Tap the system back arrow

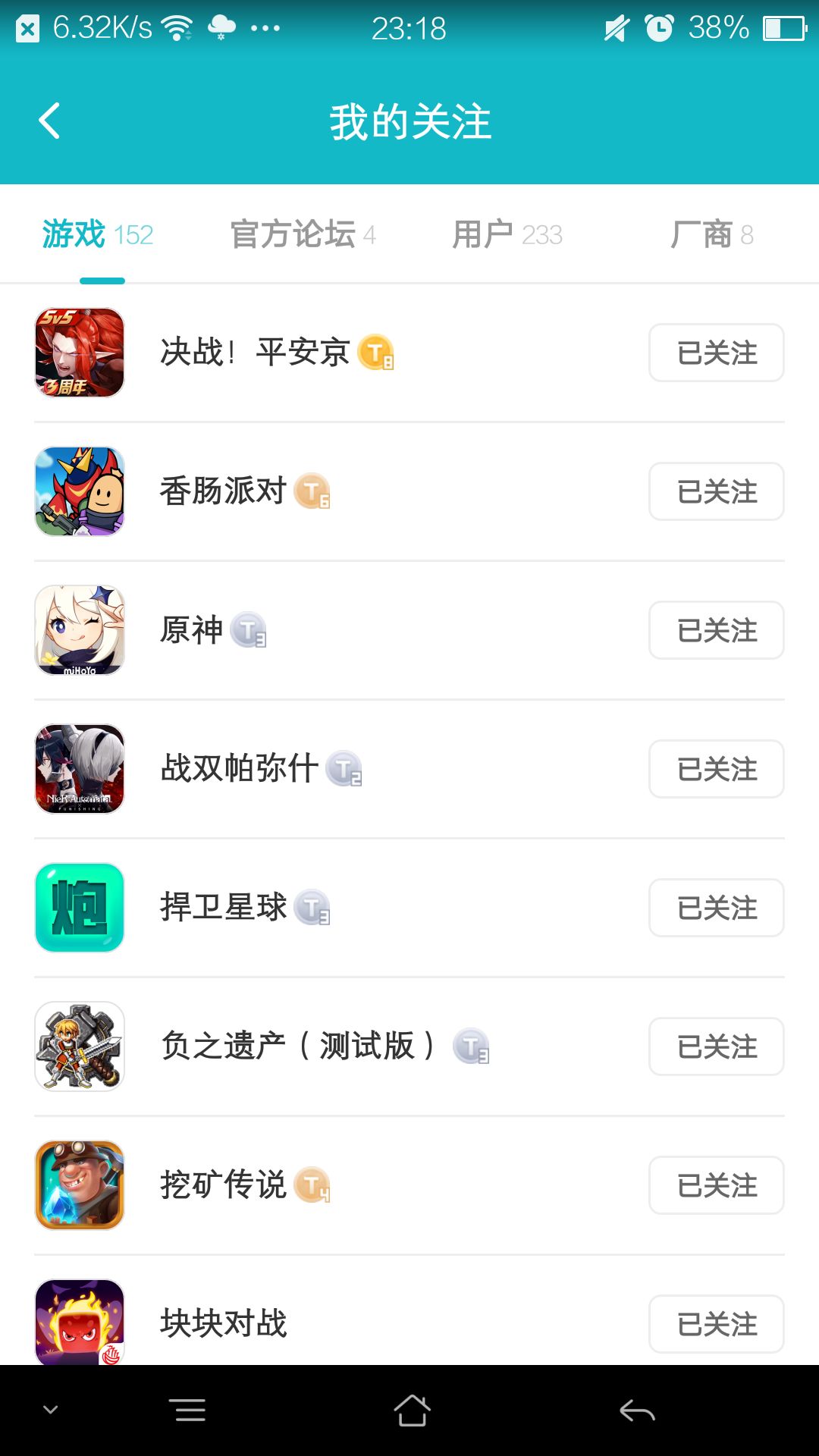637,1410
